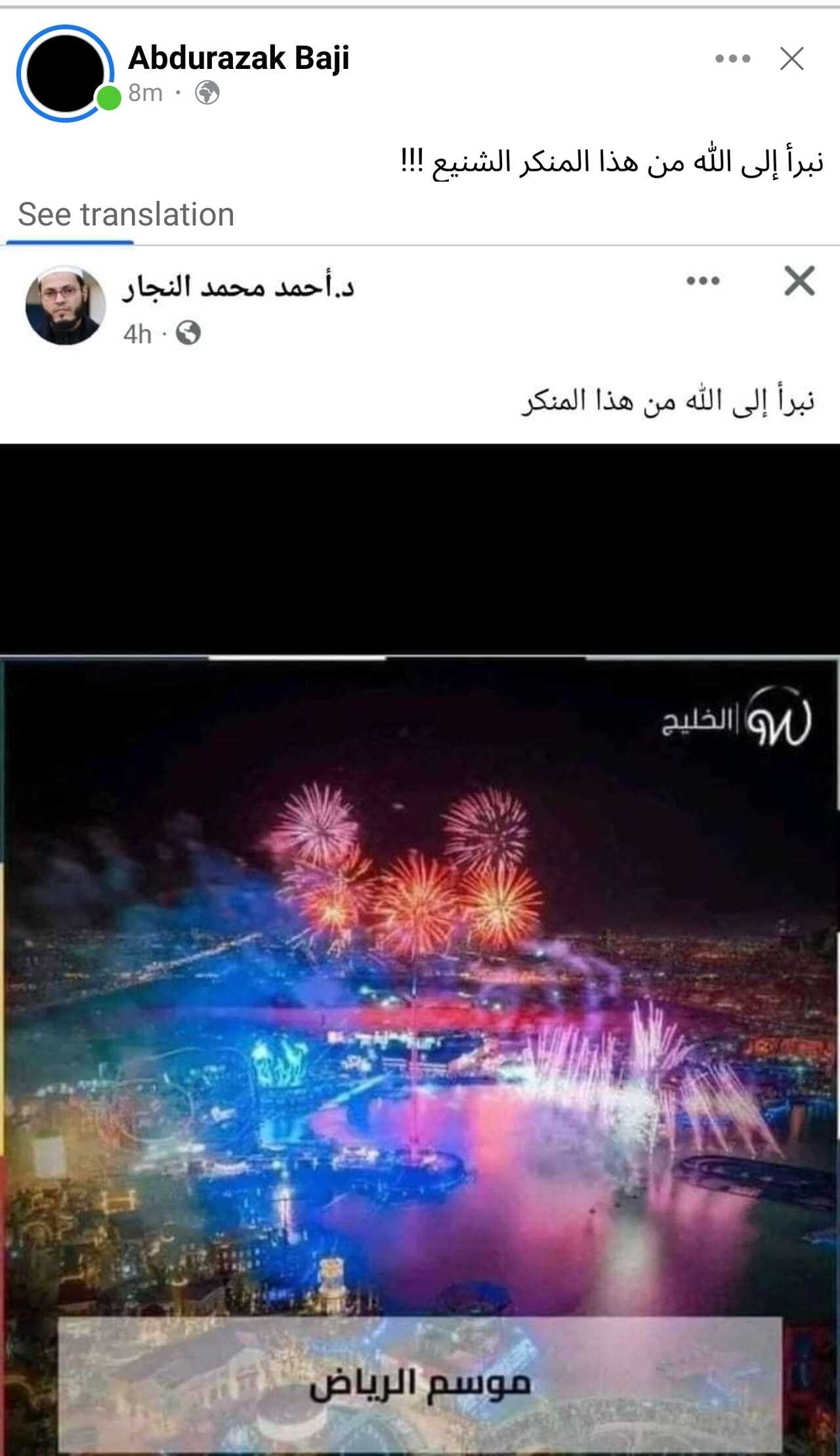This screenshot has width=840, height=1456.
Task: Open the shared fireworks photo
Action: [420, 1050]
